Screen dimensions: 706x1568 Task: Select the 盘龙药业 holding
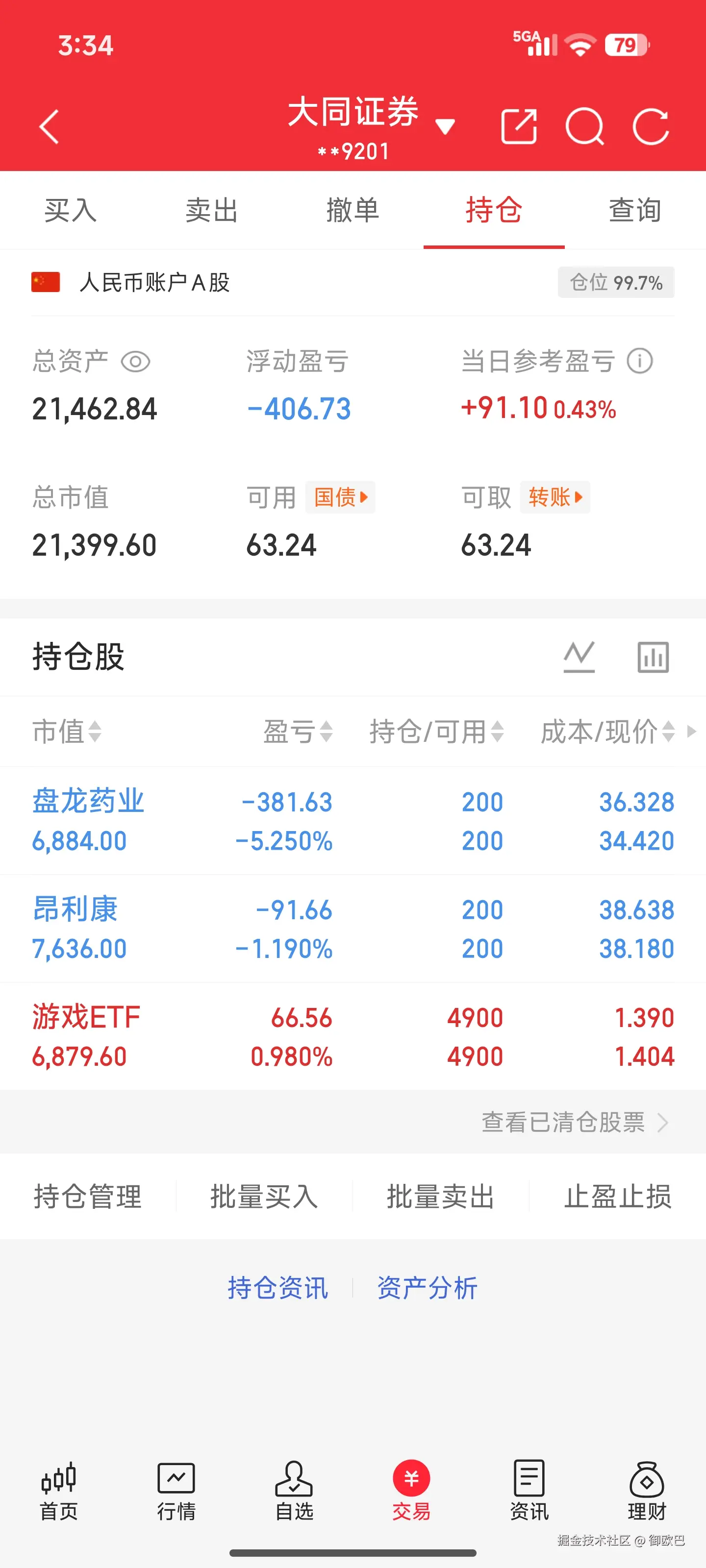pyautogui.click(x=88, y=802)
